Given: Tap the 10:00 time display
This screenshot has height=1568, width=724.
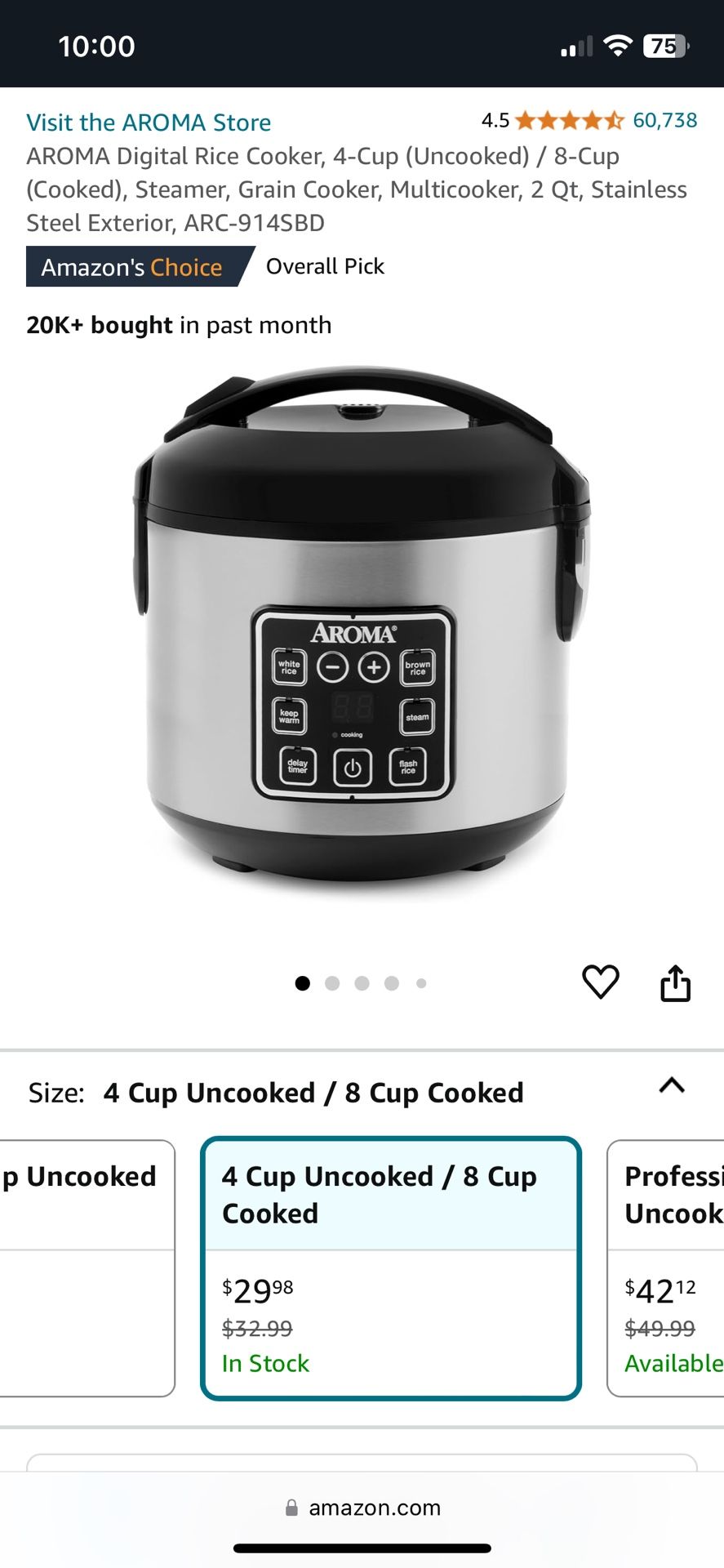Looking at the screenshot, I should pos(96,45).
